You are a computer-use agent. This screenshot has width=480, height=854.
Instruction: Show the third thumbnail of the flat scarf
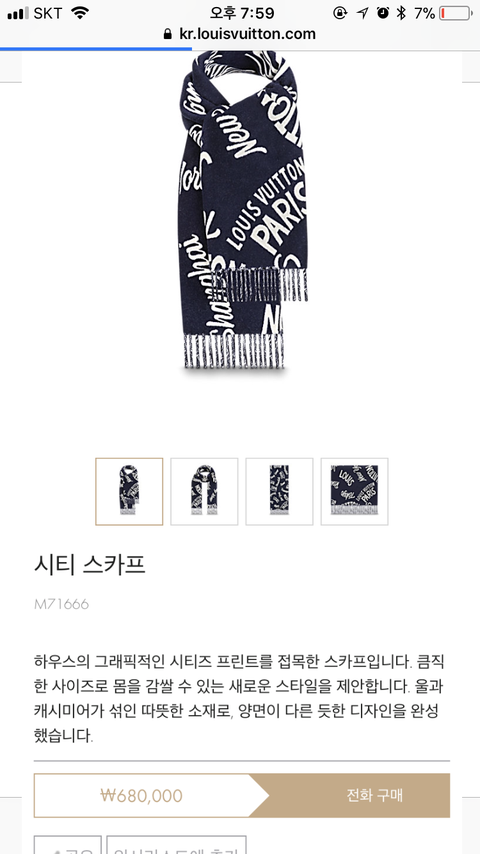pyautogui.click(x=280, y=491)
